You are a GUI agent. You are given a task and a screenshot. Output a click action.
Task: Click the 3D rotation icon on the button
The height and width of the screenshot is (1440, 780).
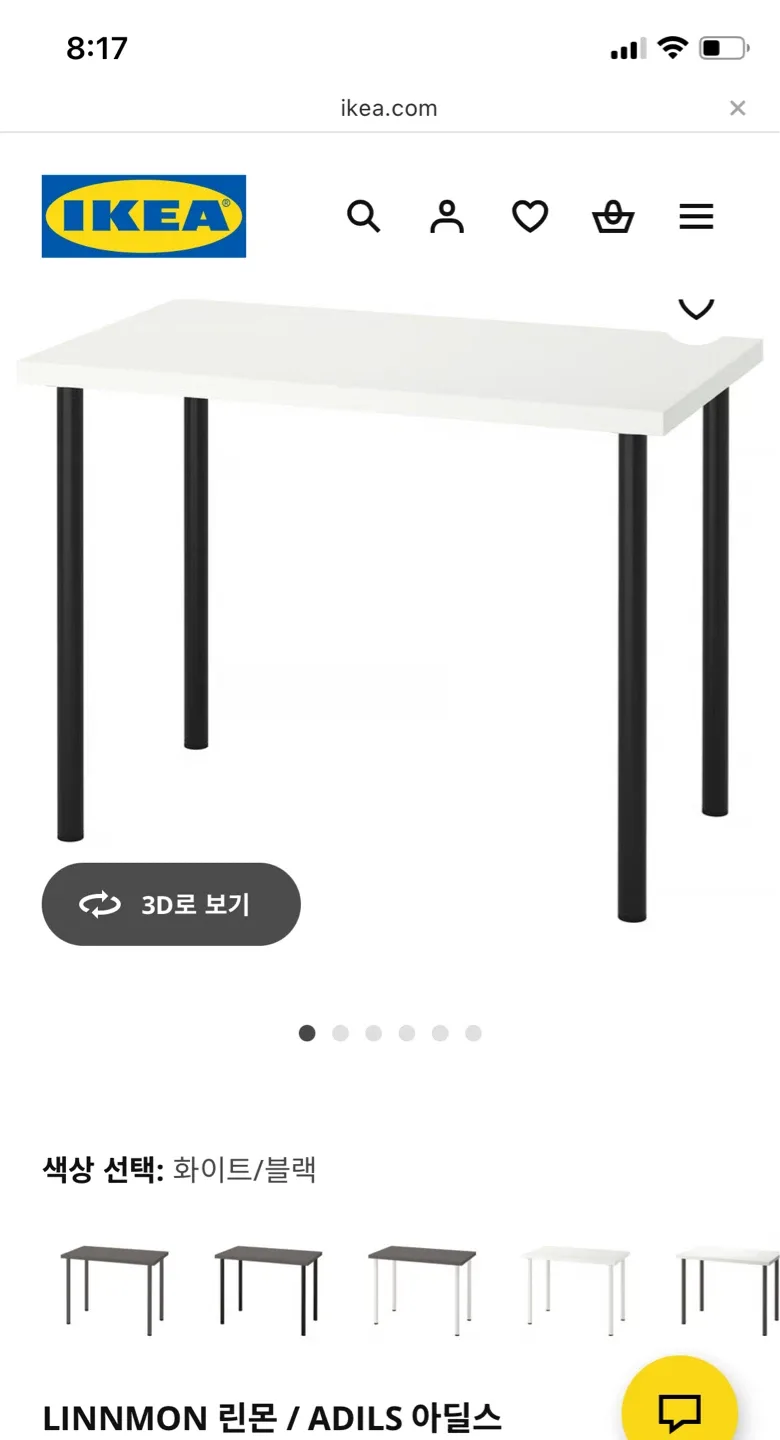tap(99, 904)
